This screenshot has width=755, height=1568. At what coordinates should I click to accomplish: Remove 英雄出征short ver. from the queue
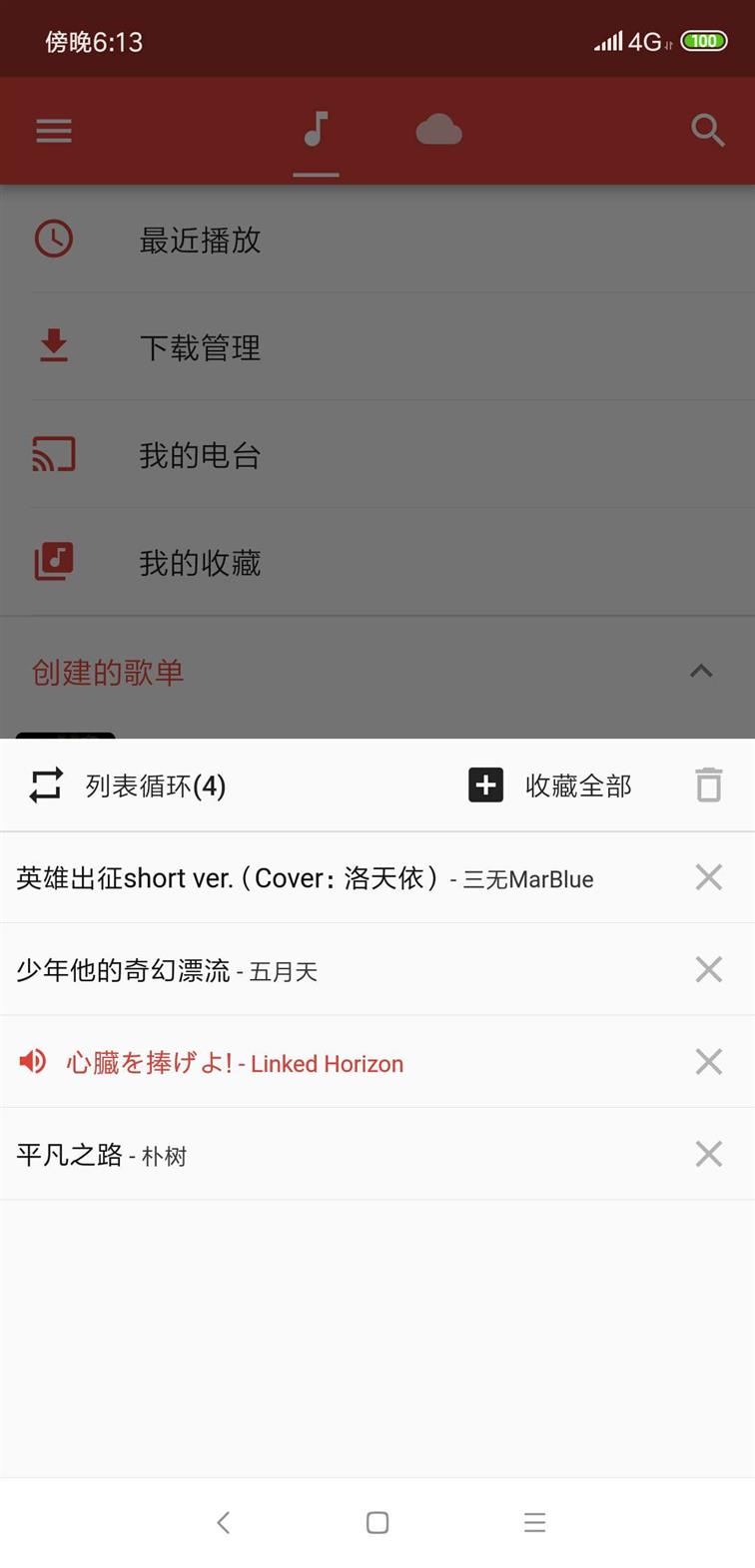(x=708, y=877)
